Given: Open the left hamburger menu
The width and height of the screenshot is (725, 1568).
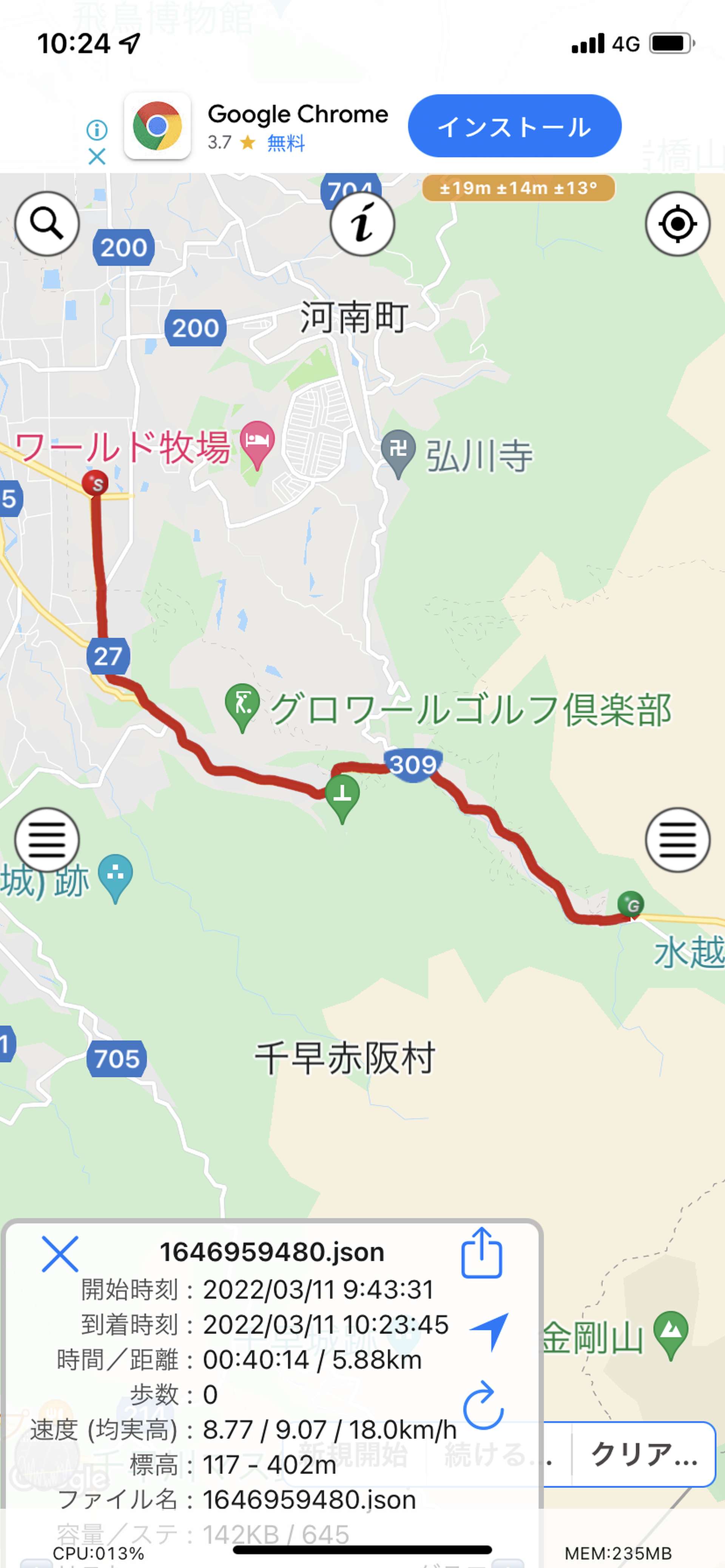Looking at the screenshot, I should coord(47,840).
